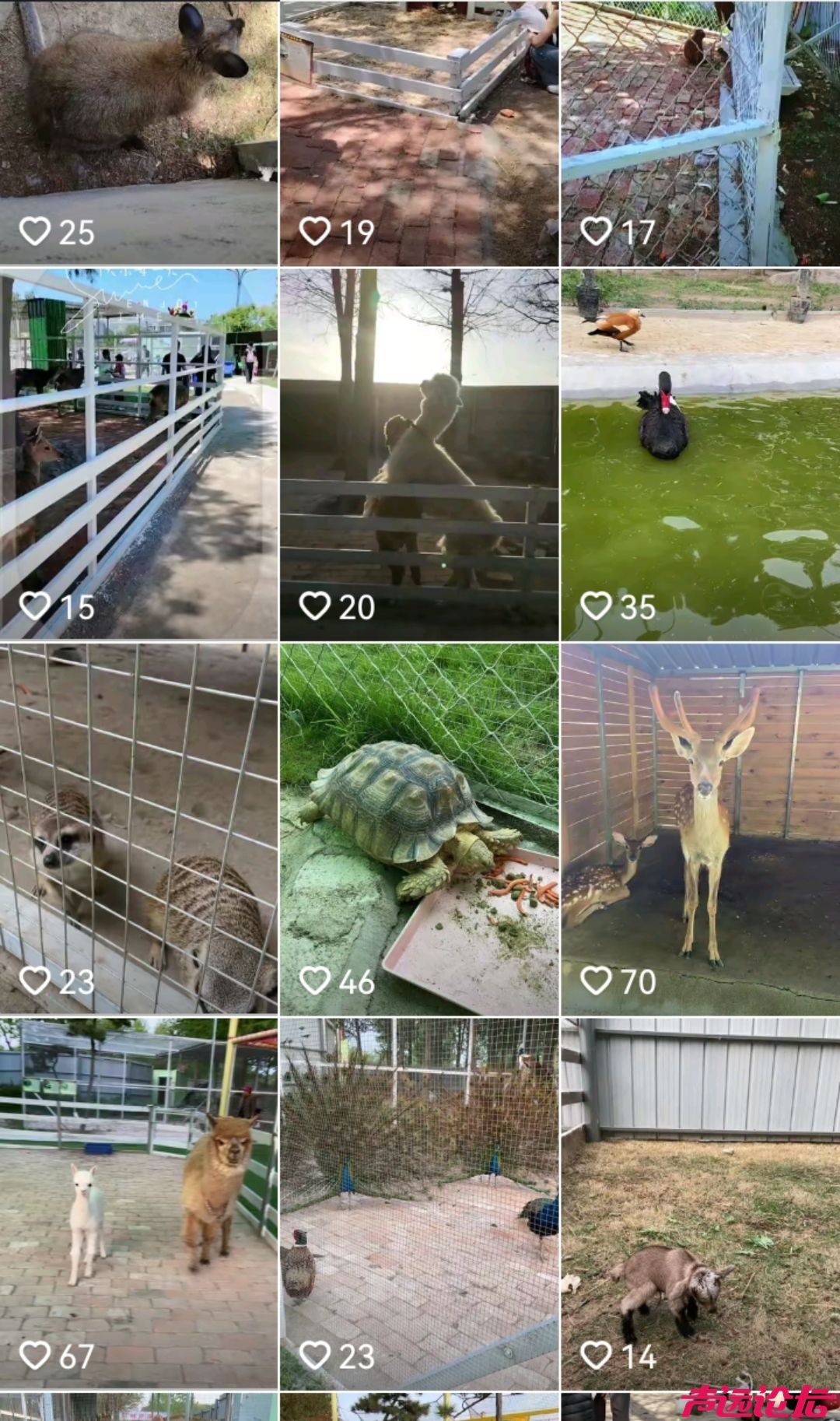Open the chain-link fence video with 17 likes
This screenshot has height=1421, width=840.
click(x=700, y=132)
